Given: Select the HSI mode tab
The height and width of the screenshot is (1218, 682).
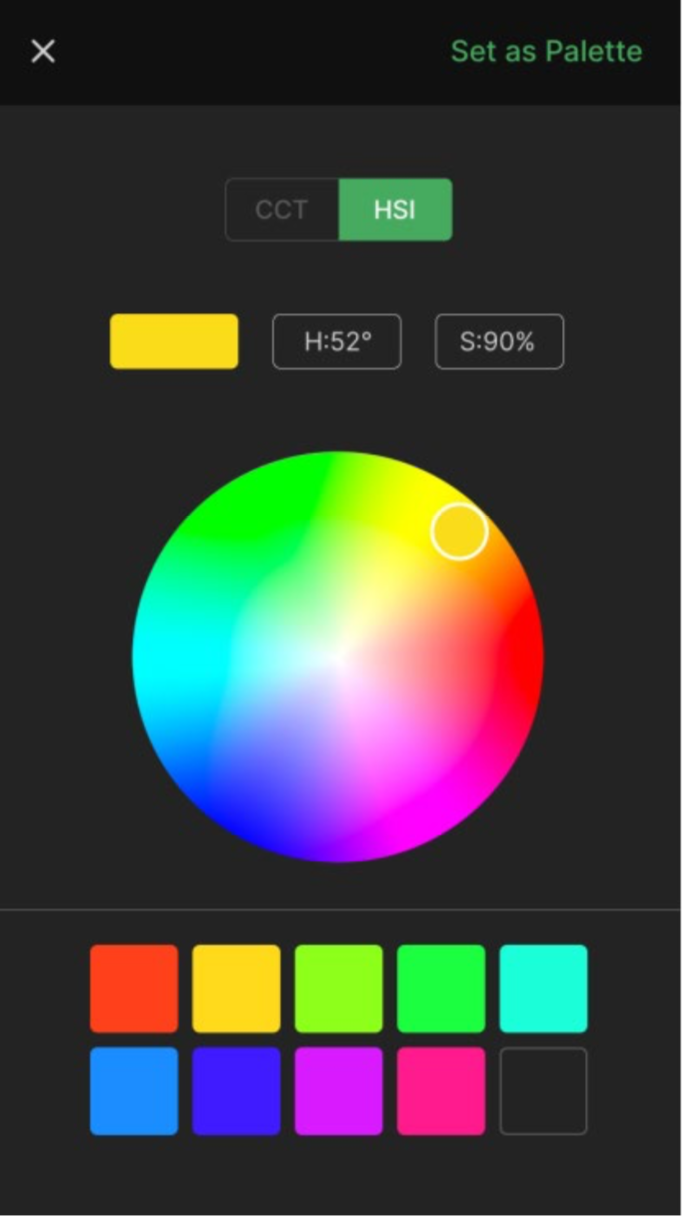Looking at the screenshot, I should [395, 210].
